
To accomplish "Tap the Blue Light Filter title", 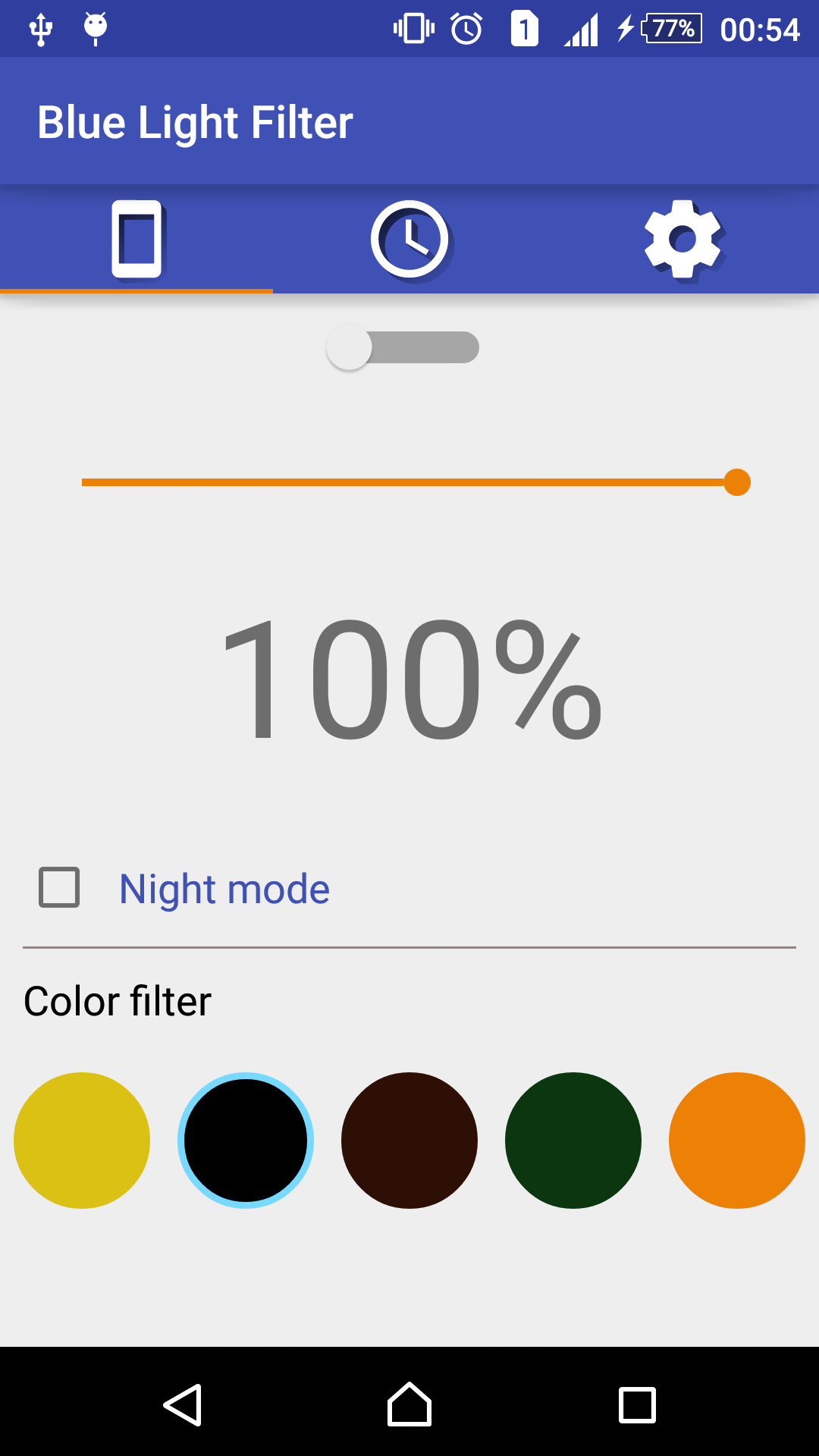I will click(196, 121).
